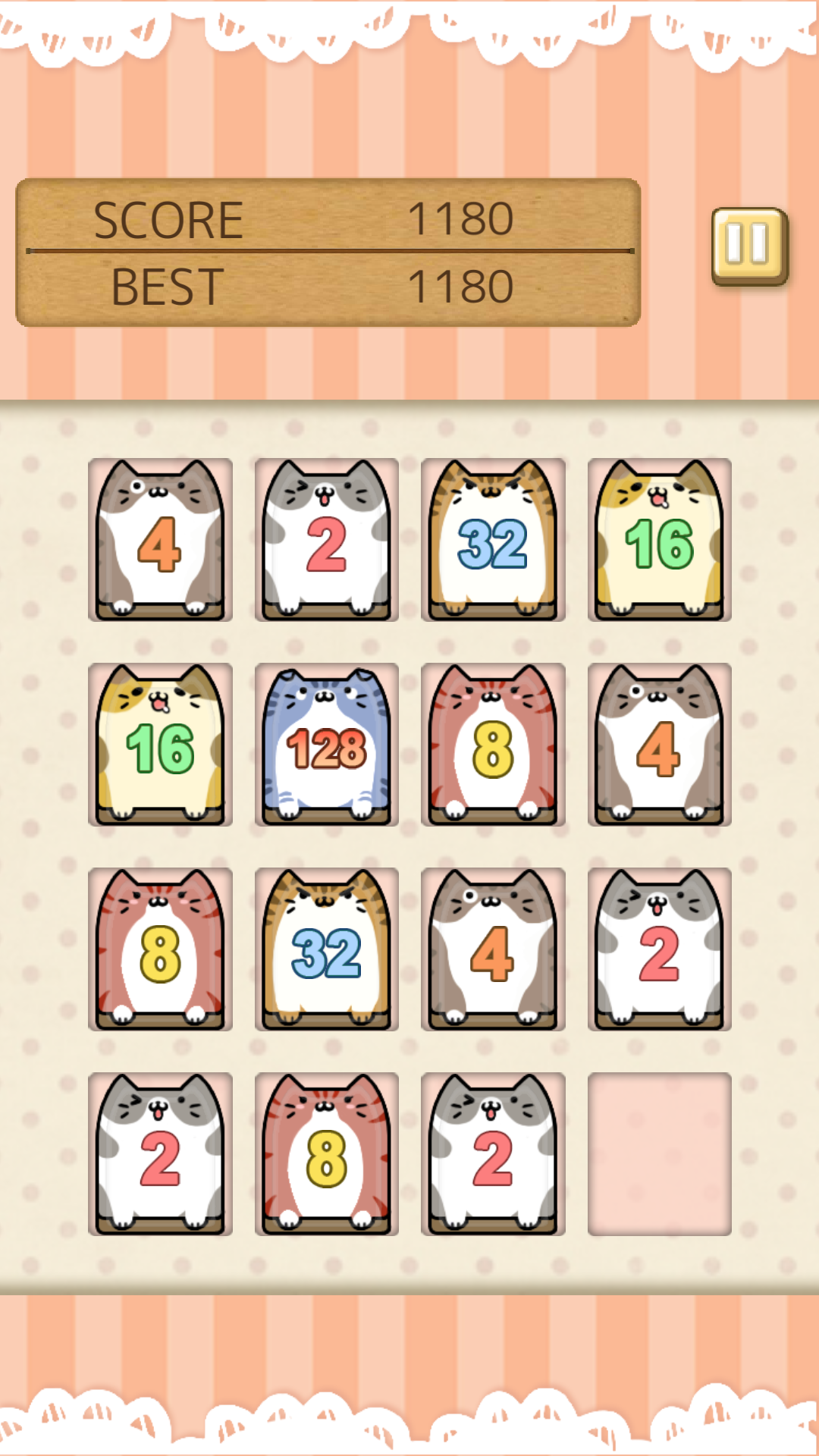The height and width of the screenshot is (1456, 819).
Task: Tap the 32 tabby cat in top row
Action: (x=493, y=540)
